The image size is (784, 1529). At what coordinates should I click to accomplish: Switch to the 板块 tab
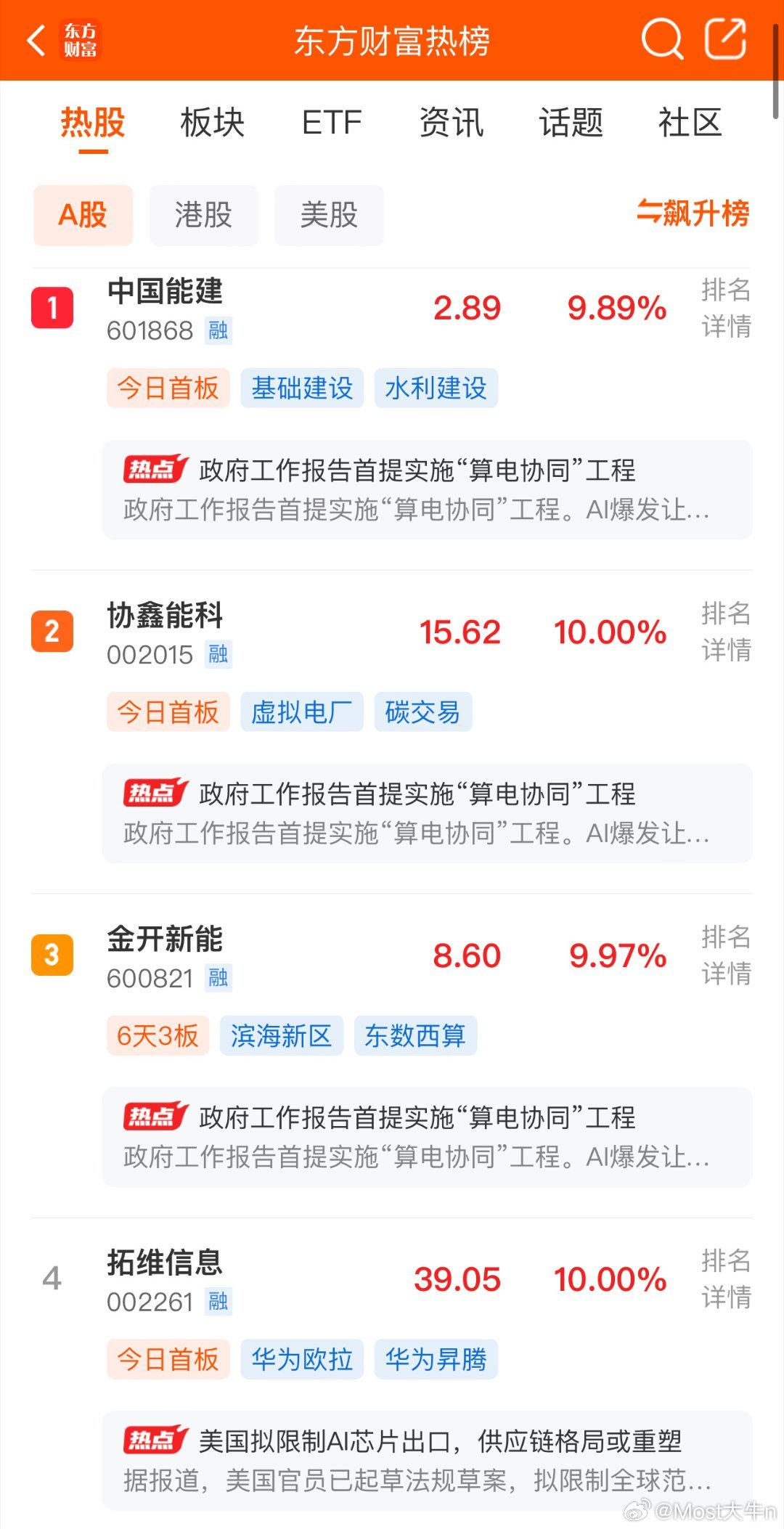coord(213,122)
